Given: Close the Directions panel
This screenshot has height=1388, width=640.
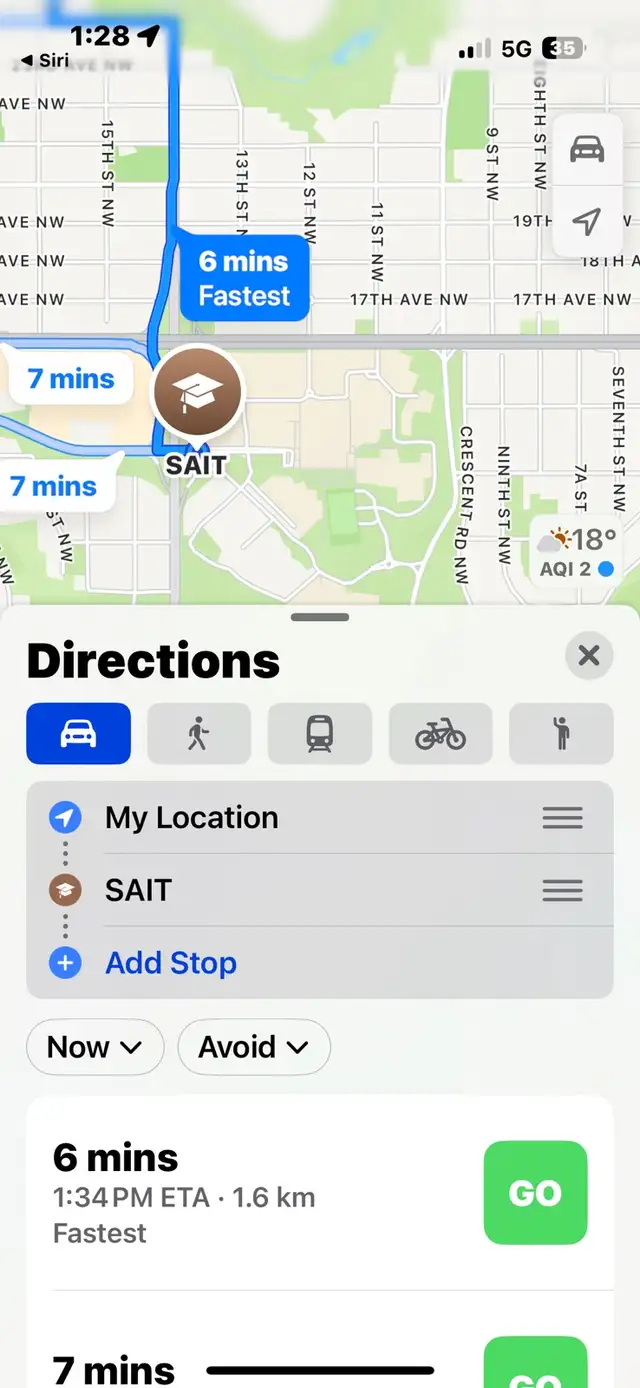Looking at the screenshot, I should coord(589,656).
